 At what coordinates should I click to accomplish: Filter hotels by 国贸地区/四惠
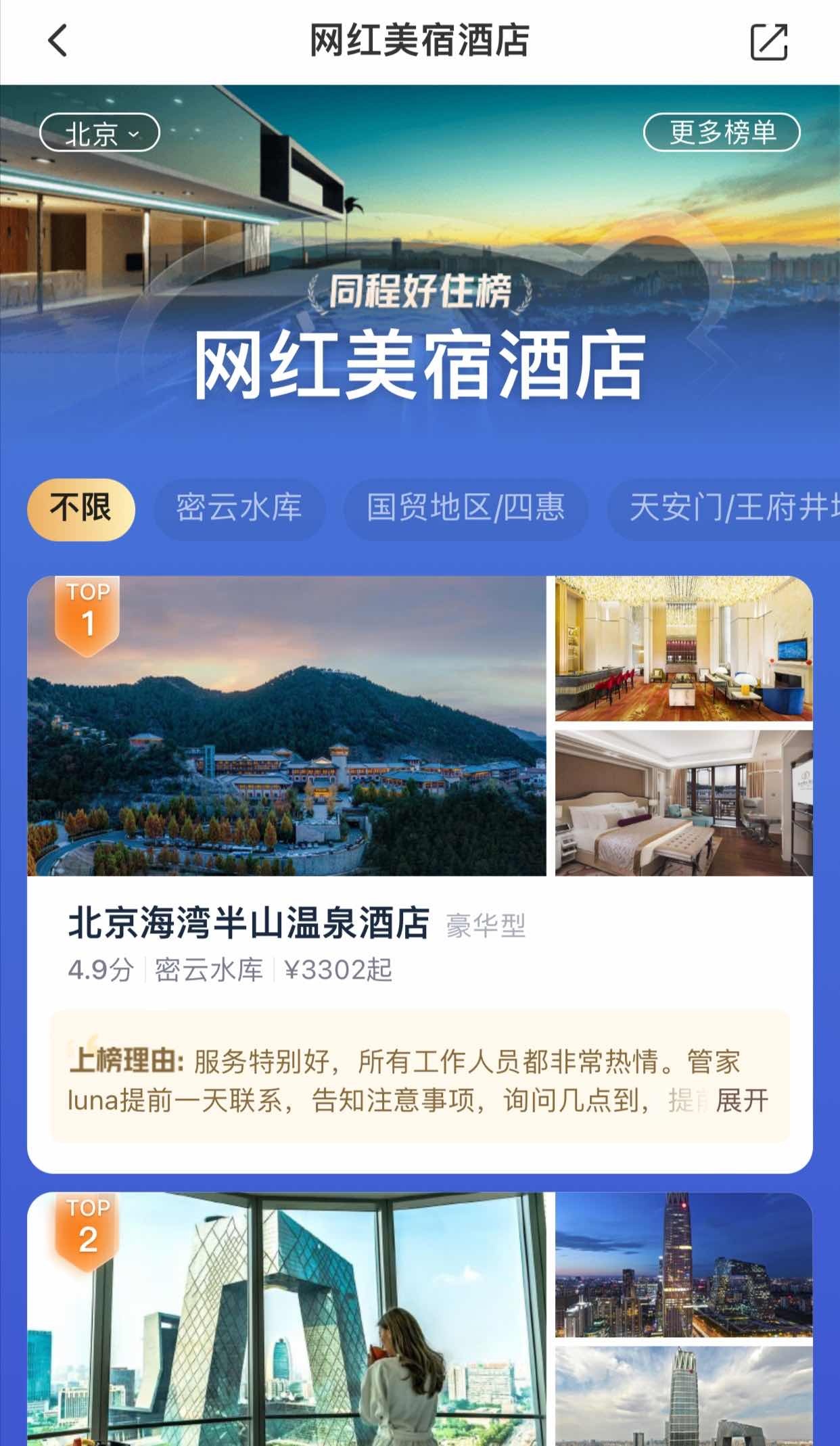coord(465,509)
